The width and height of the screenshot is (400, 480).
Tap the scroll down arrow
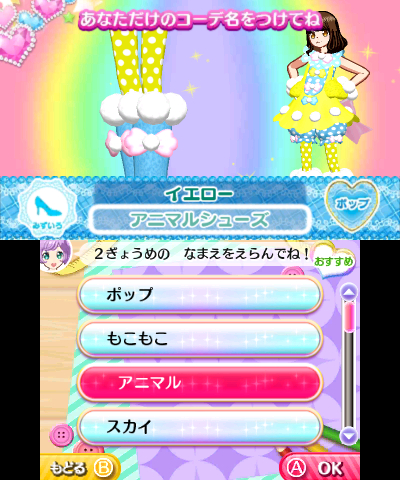tap(349, 435)
